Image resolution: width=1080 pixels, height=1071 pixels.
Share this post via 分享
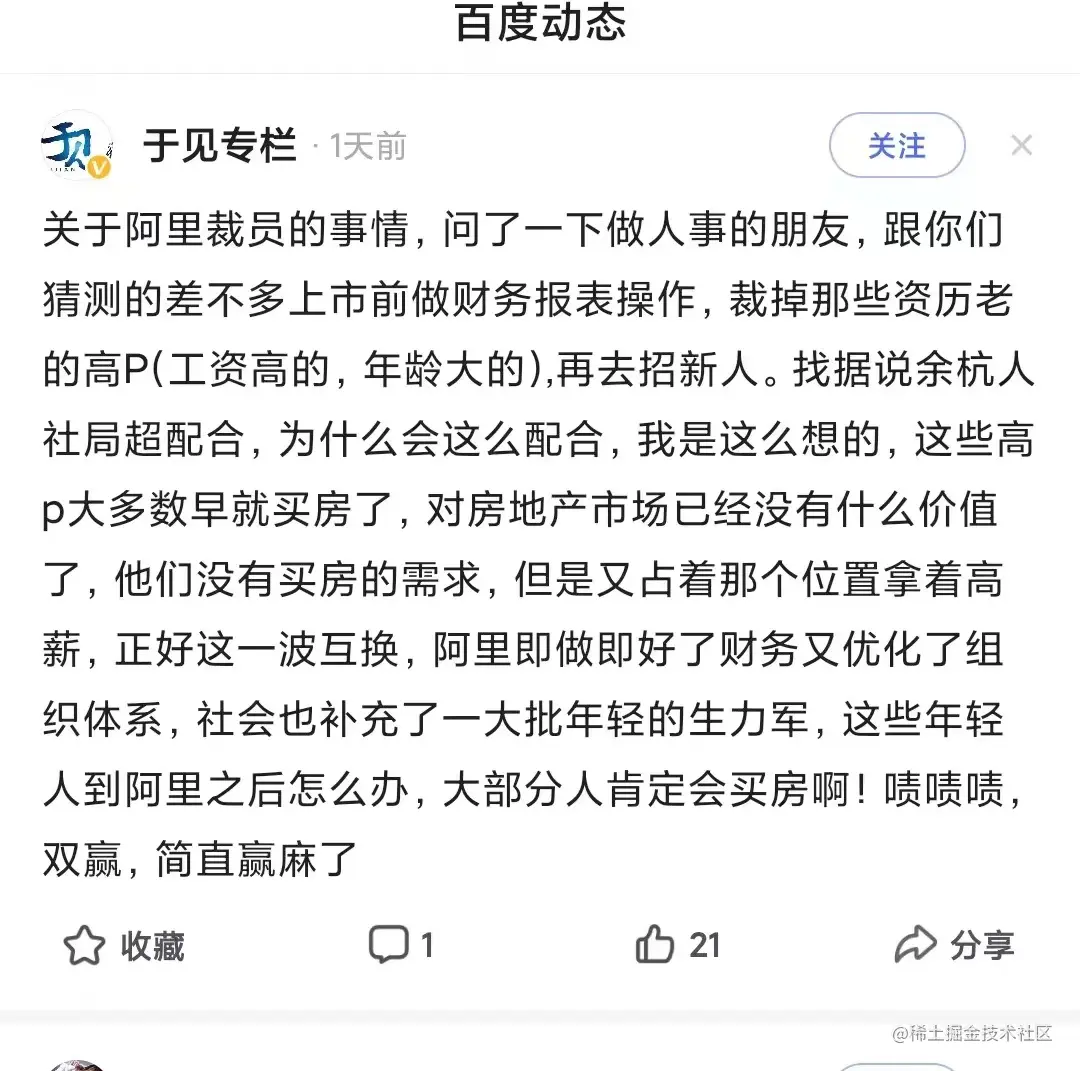(953, 944)
